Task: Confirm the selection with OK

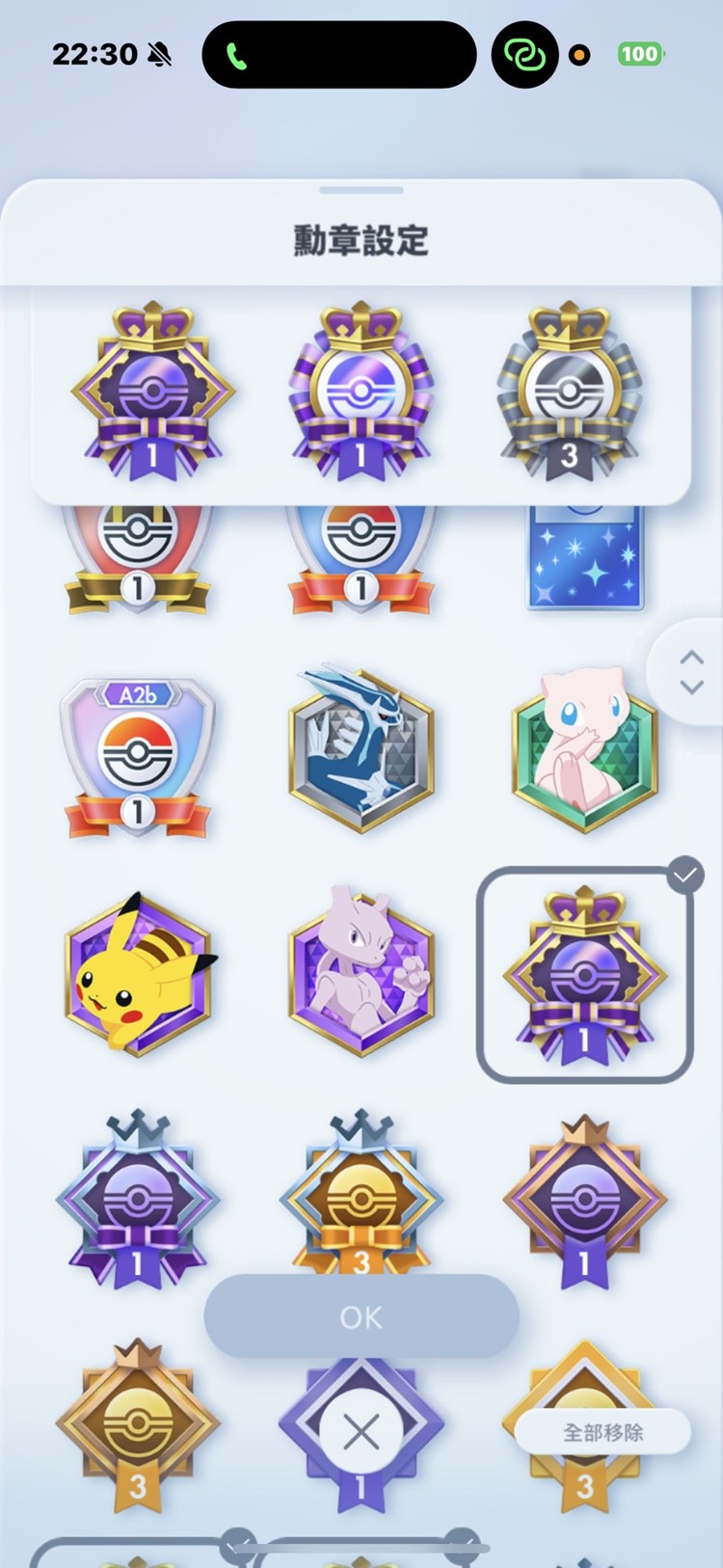Action: (361, 1316)
